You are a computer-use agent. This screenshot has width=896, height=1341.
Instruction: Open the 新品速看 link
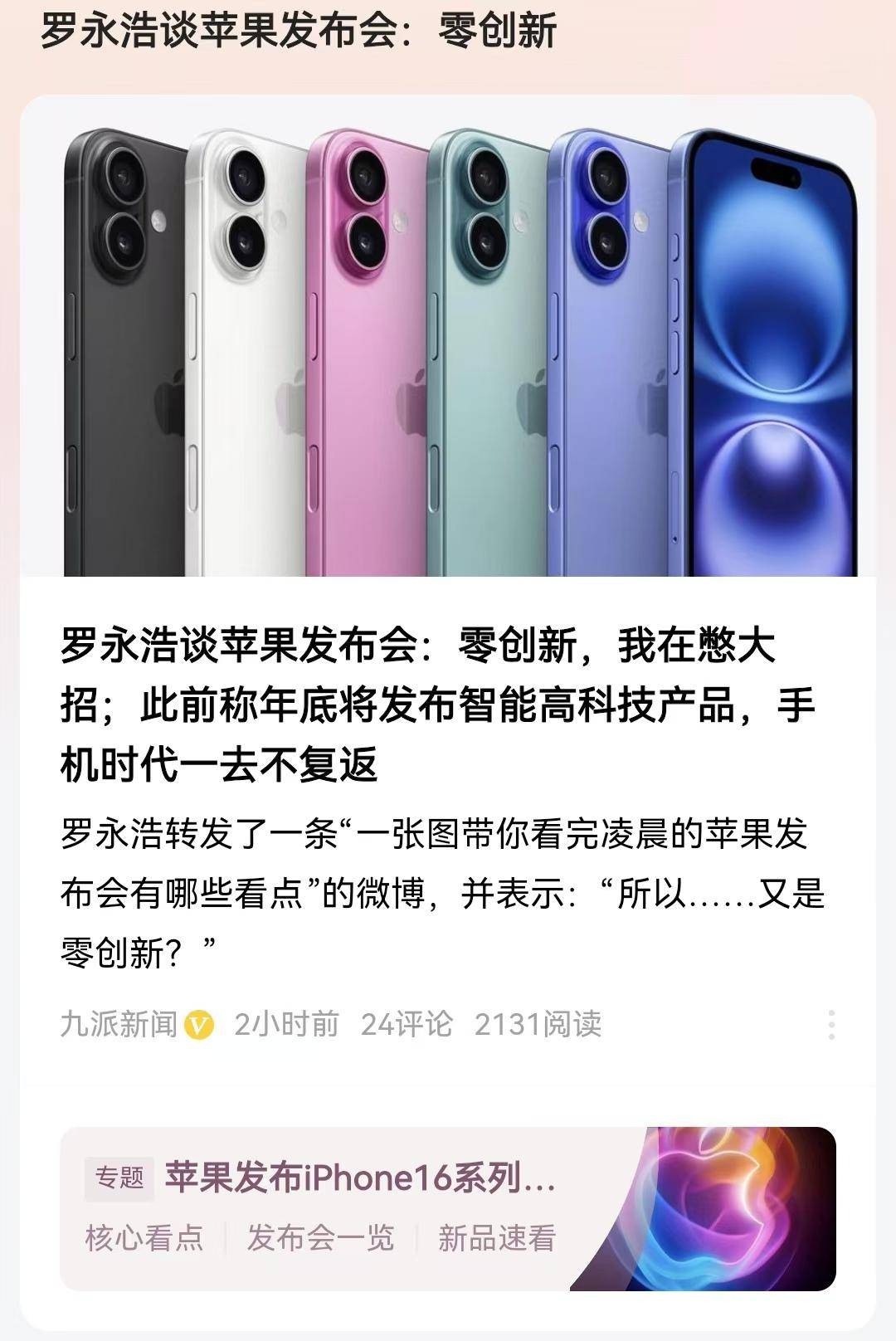tap(497, 1238)
